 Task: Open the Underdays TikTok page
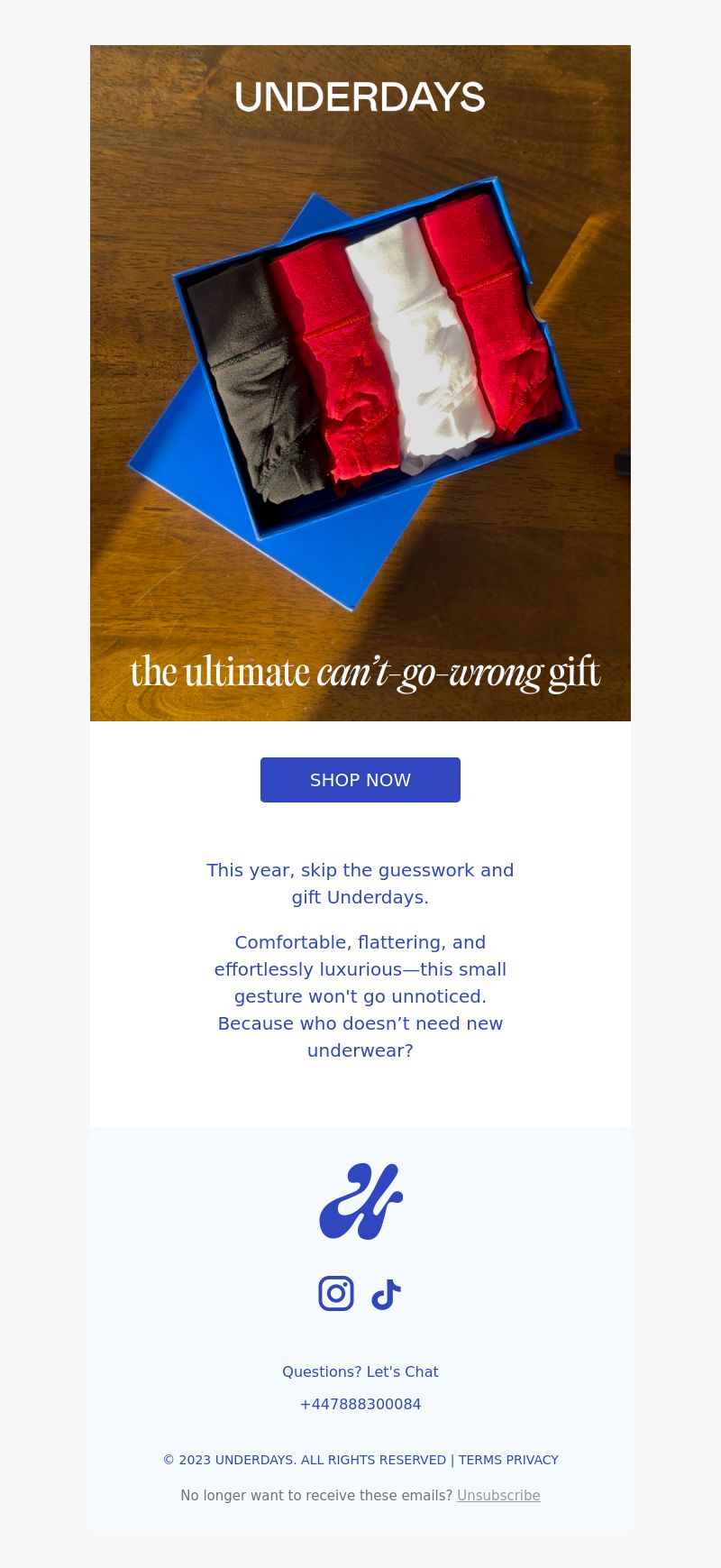tap(386, 1294)
